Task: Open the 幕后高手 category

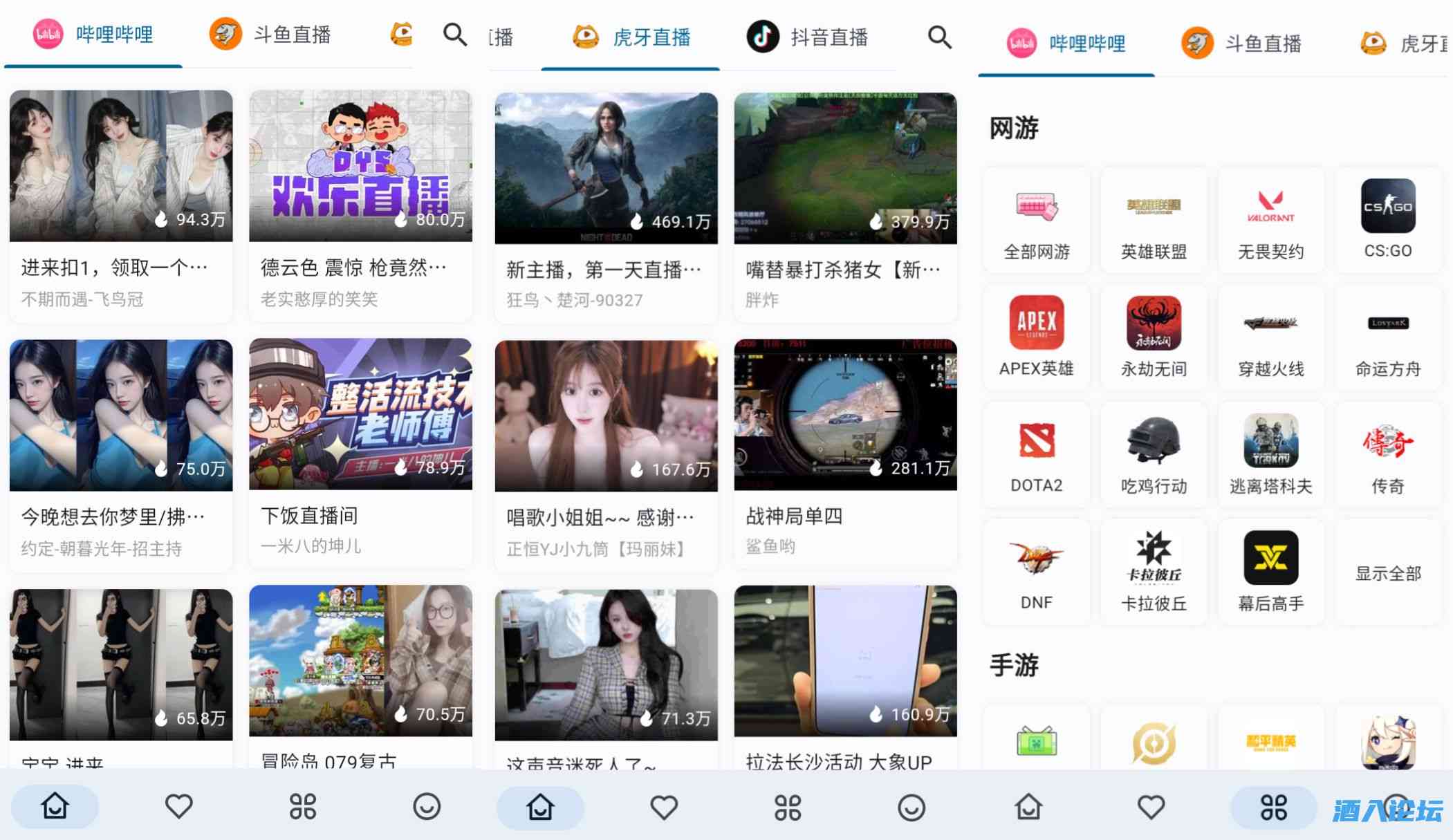Action: [1270, 572]
